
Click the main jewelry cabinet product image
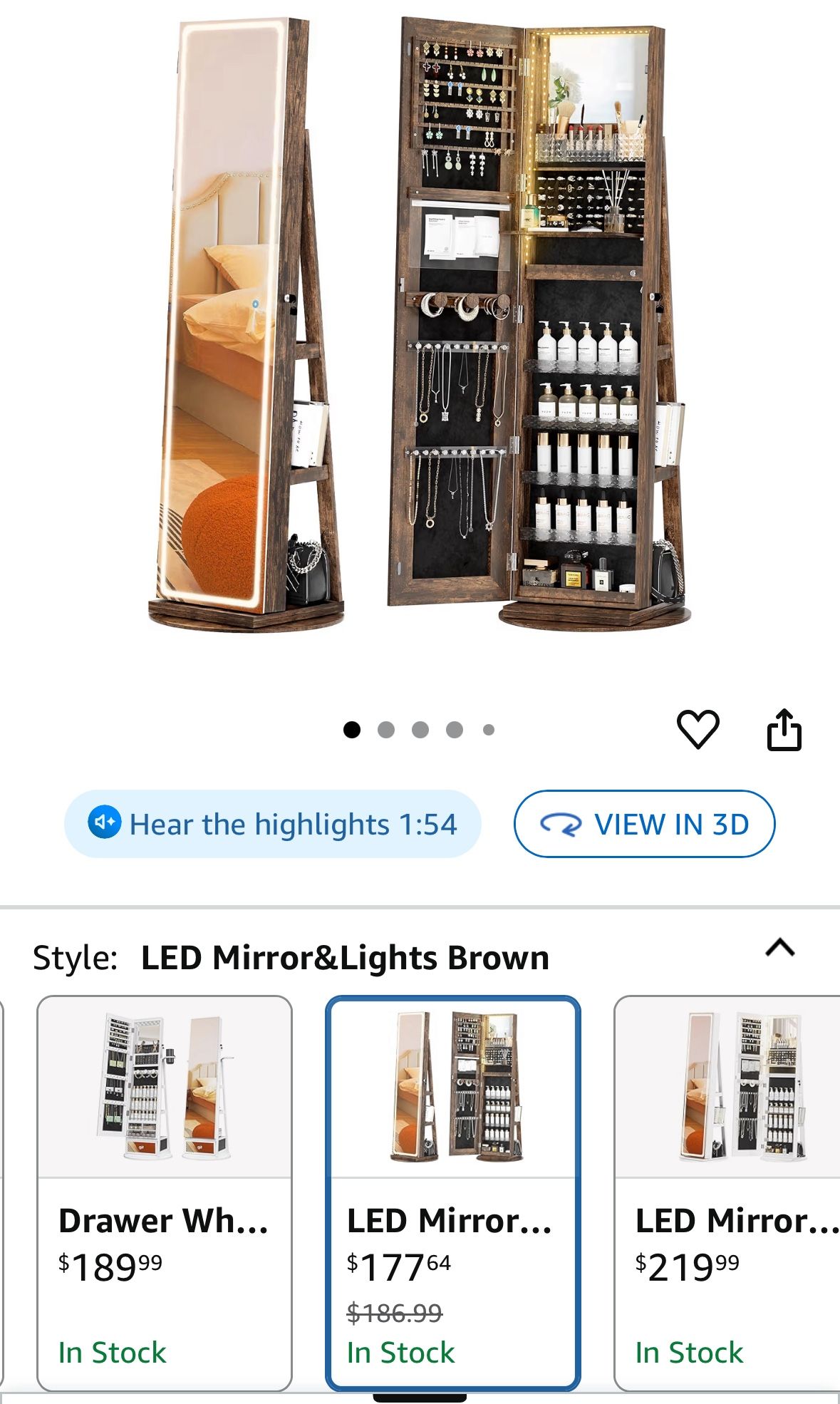click(x=420, y=321)
